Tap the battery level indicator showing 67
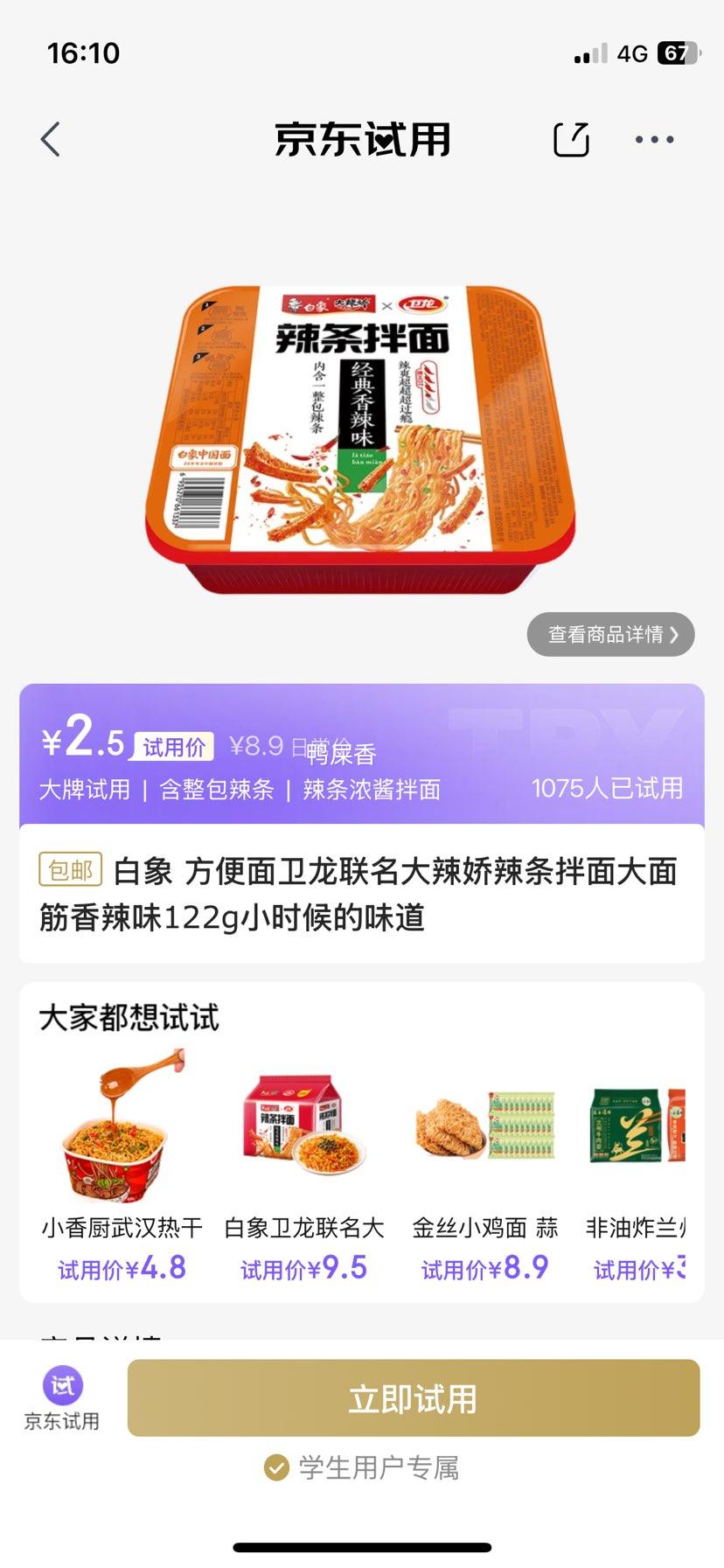The image size is (724, 1568). click(x=679, y=53)
